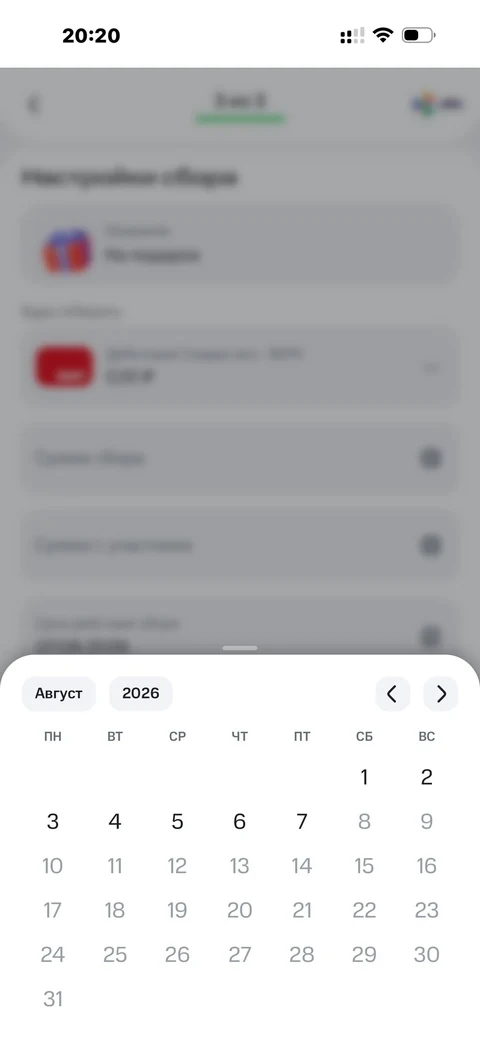Select August 7 in the calendar
Screen dimensions: 480x1043
coord(302,821)
